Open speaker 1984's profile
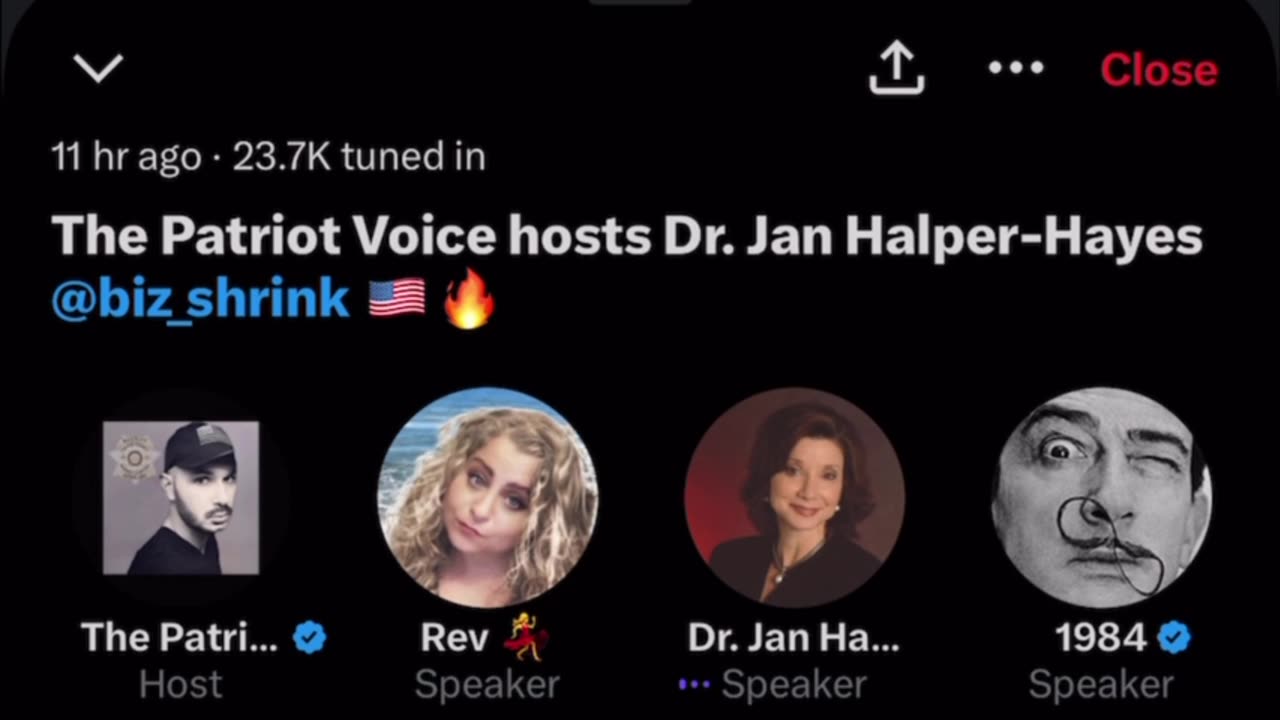This screenshot has width=1280, height=720. 1101,497
